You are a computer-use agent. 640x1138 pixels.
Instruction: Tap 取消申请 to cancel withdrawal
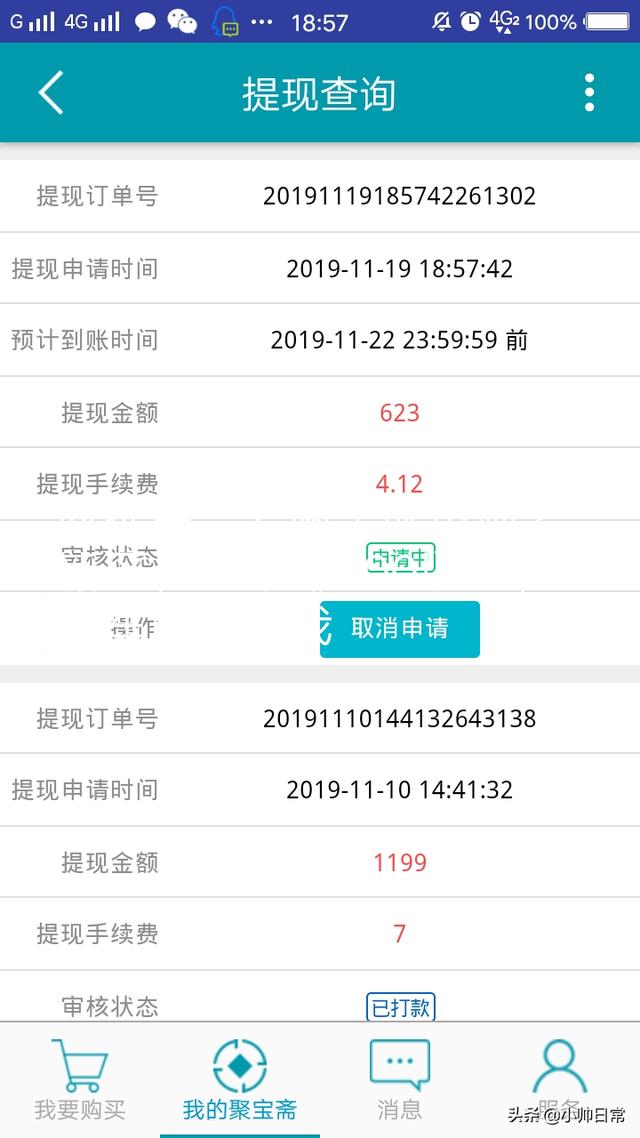click(399, 629)
